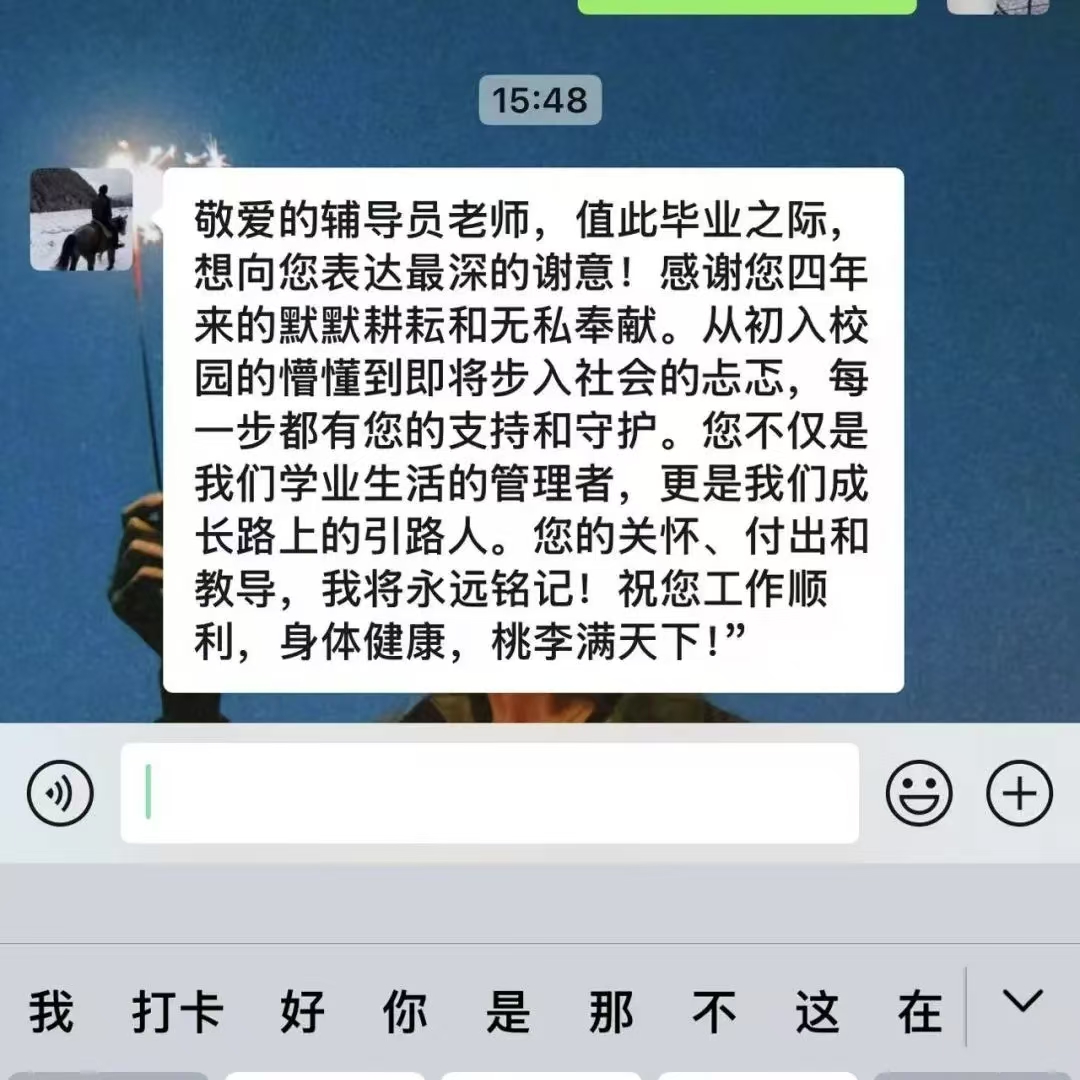The width and height of the screenshot is (1080, 1080).
Task: Insert suggested word 我
Action: pyautogui.click(x=51, y=1012)
